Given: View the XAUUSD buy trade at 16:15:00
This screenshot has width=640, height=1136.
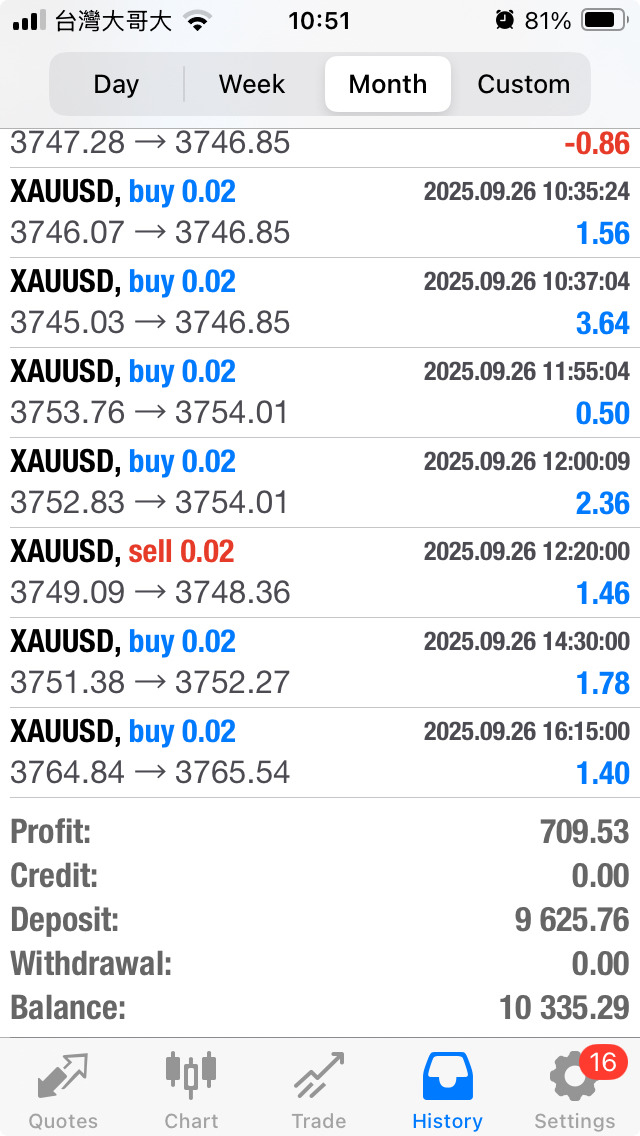Looking at the screenshot, I should coord(320,752).
